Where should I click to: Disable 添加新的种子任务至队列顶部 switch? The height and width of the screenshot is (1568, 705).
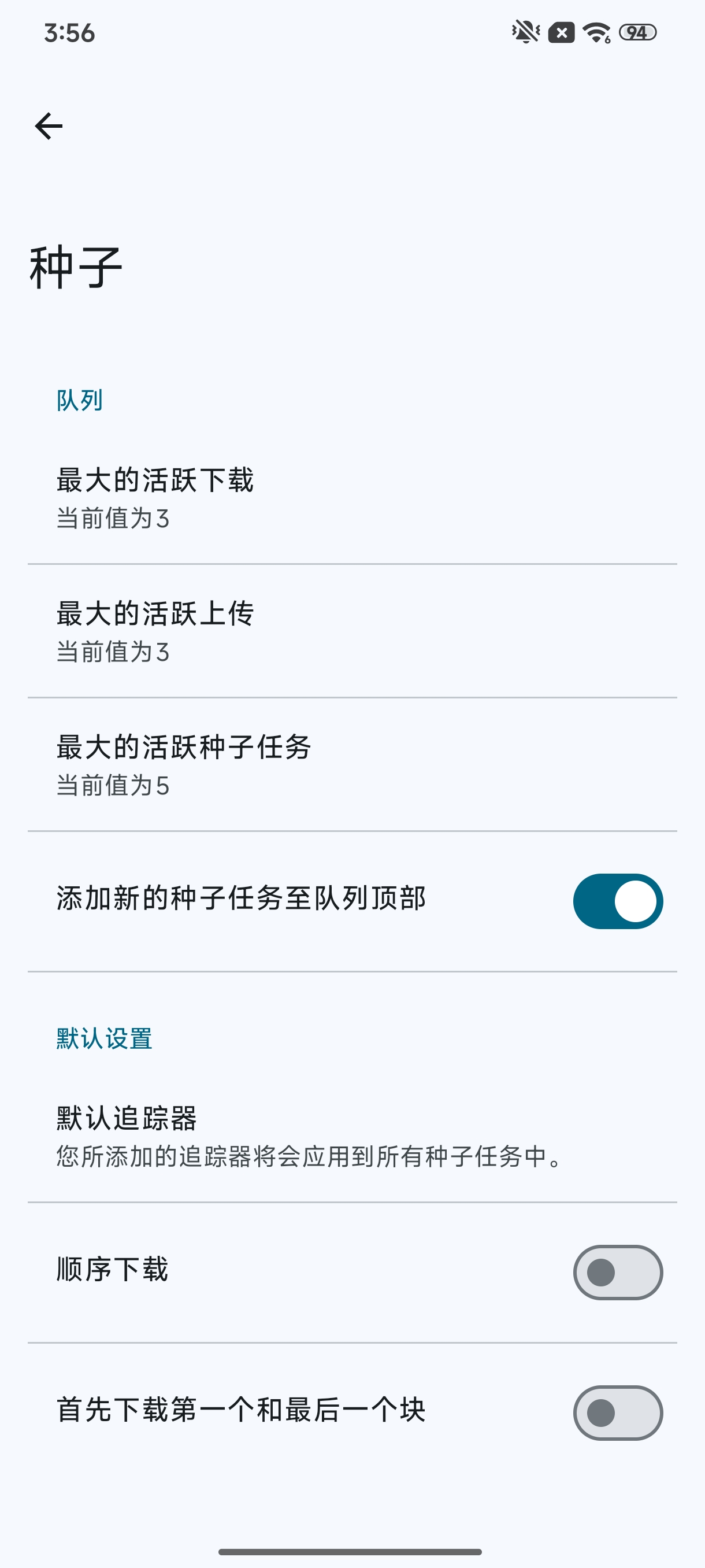pyautogui.click(x=617, y=901)
